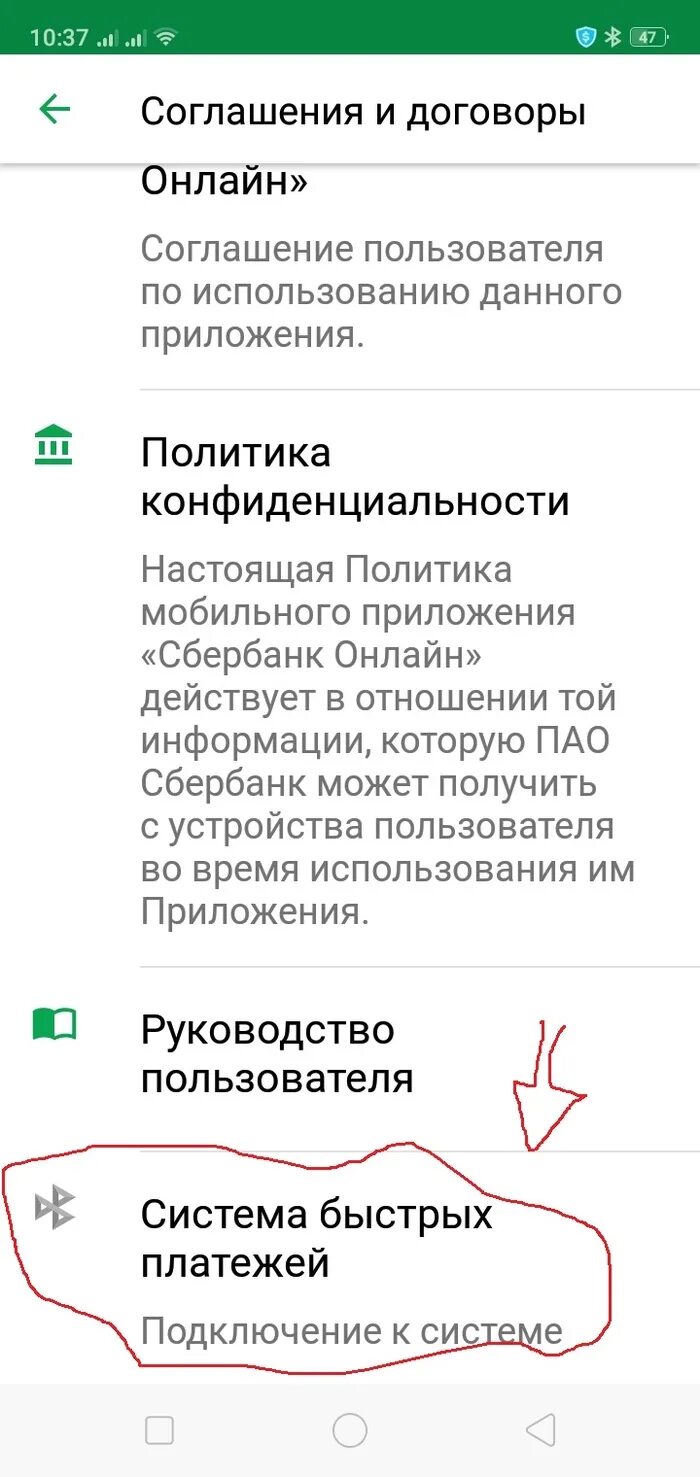Tap the system back triangle
Screen dimensions: 700x1477
(x=540, y=1431)
